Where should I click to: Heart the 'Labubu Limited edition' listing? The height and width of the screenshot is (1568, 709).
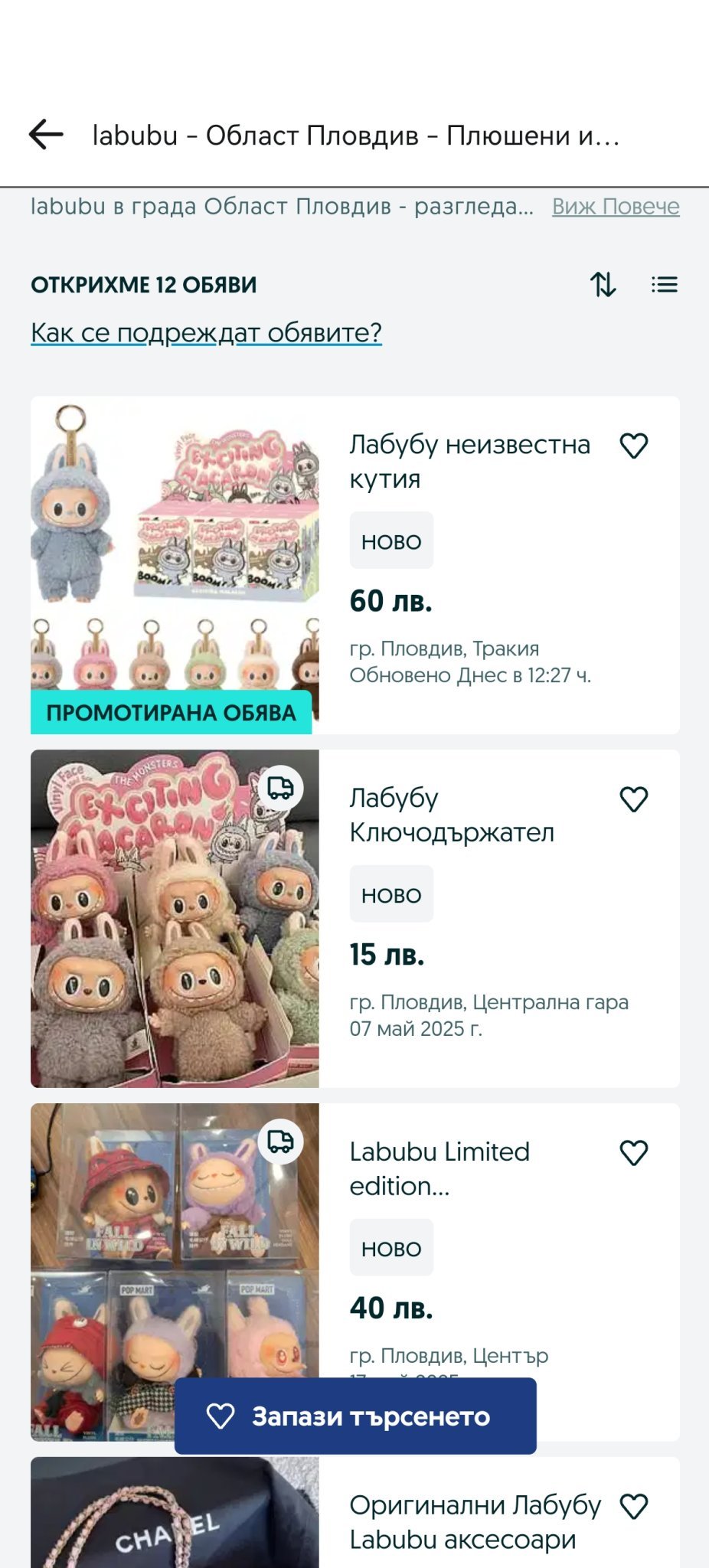[634, 1153]
